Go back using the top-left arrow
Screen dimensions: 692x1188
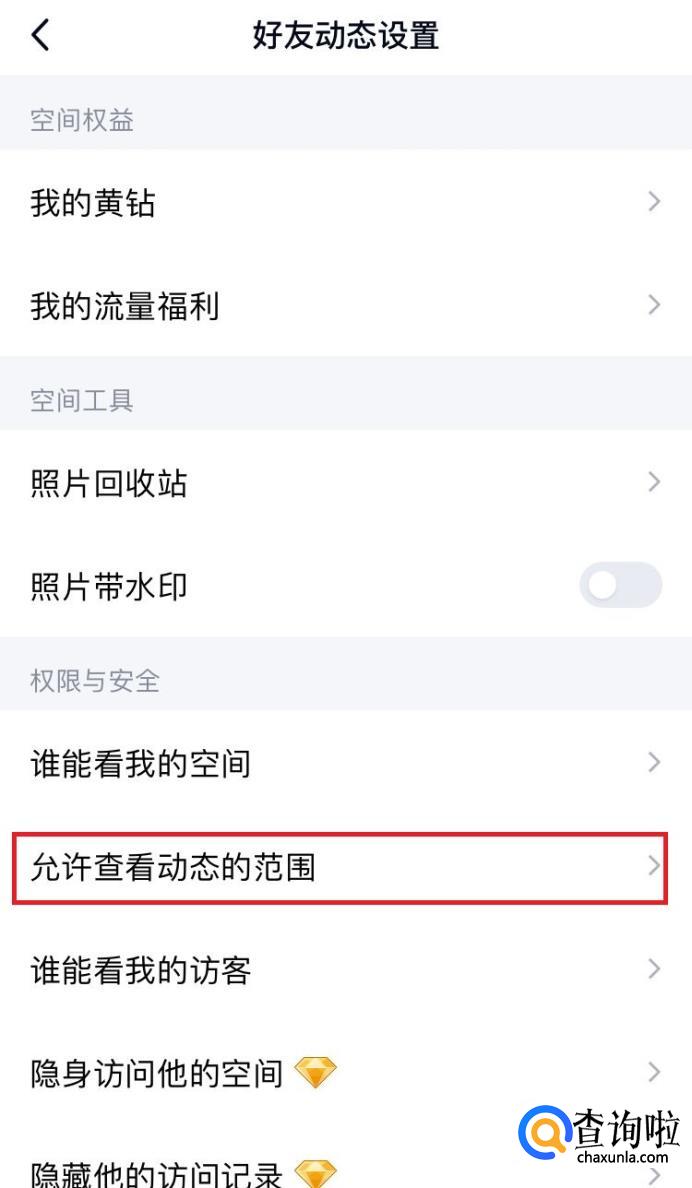(x=40, y=36)
